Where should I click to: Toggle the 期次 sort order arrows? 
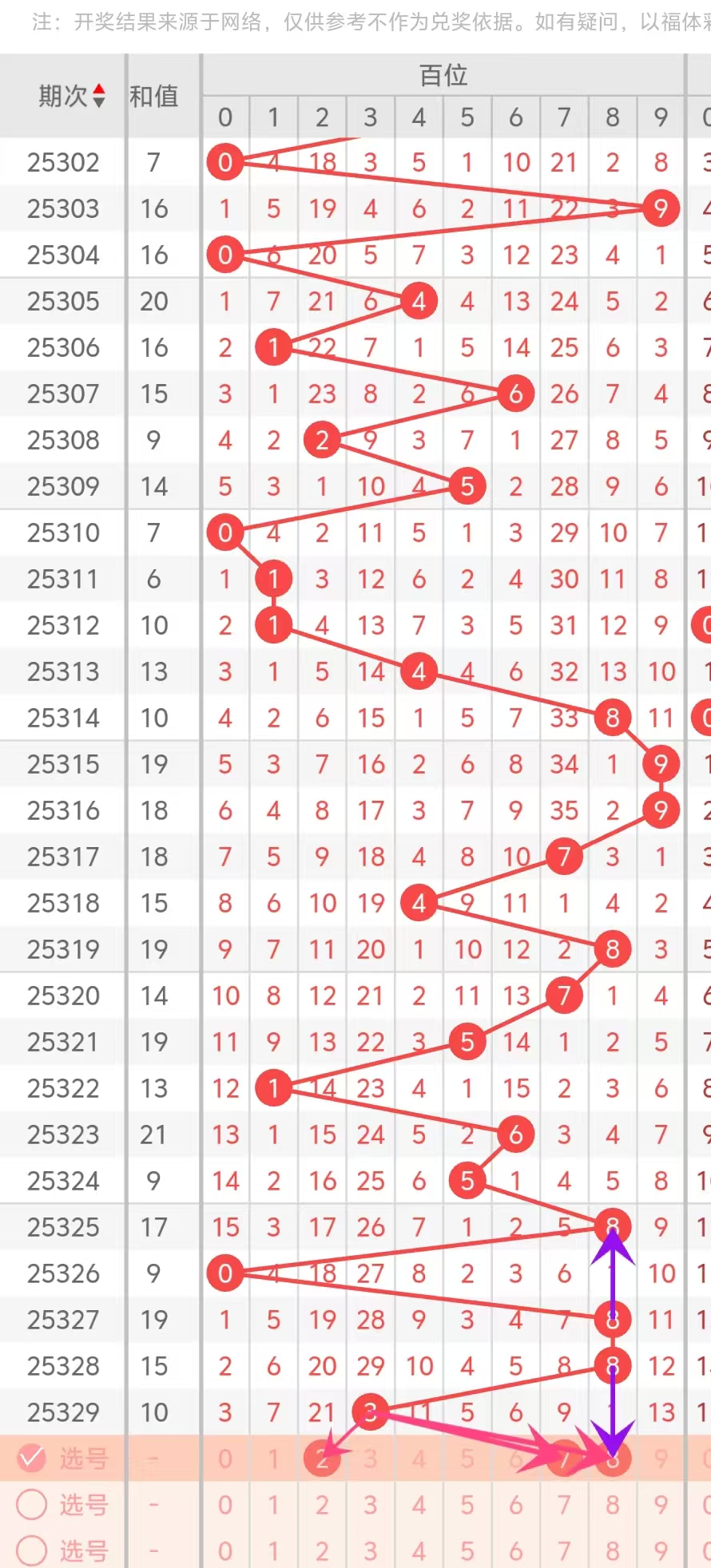[99, 96]
